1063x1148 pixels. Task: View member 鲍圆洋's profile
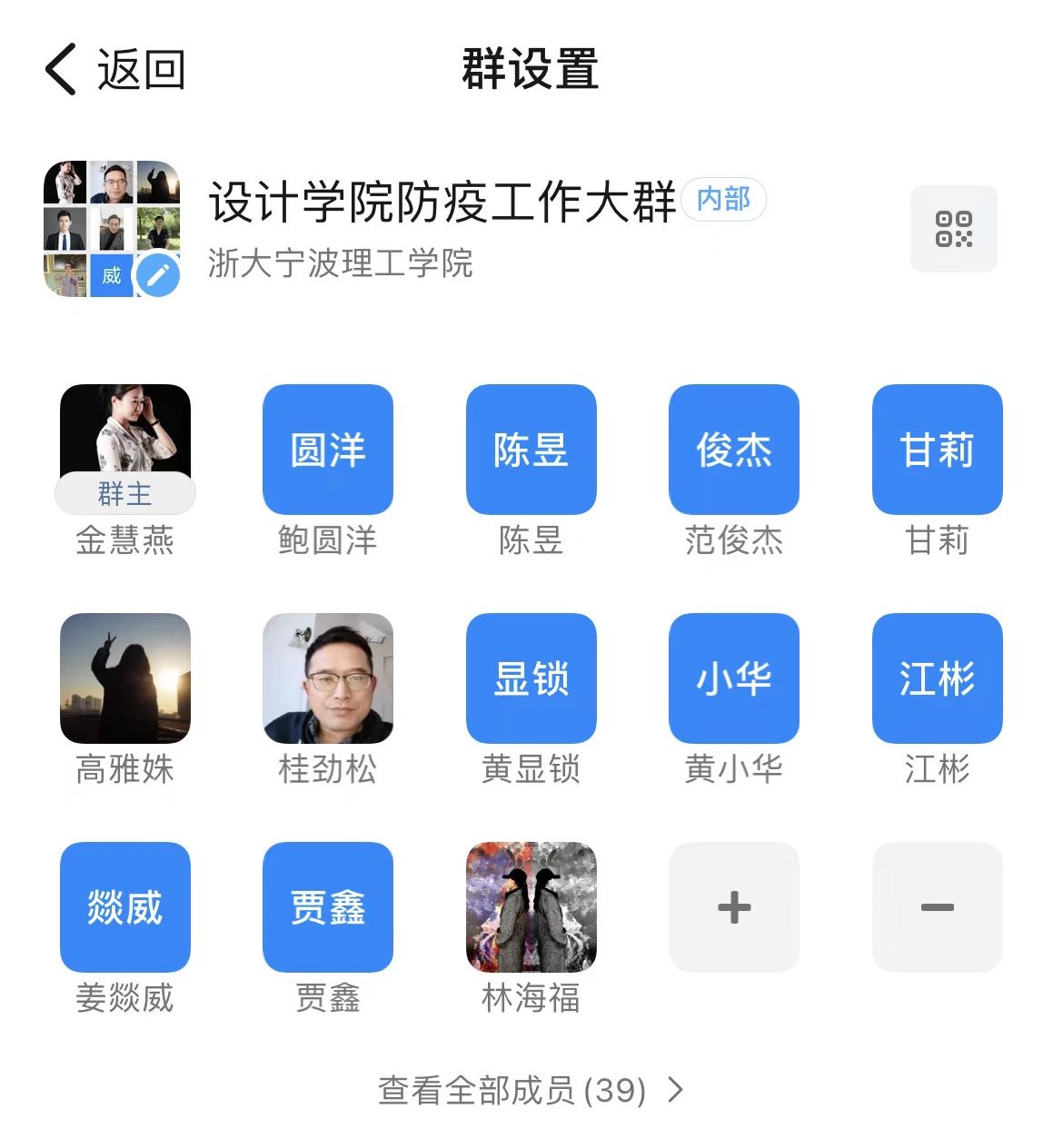[328, 450]
